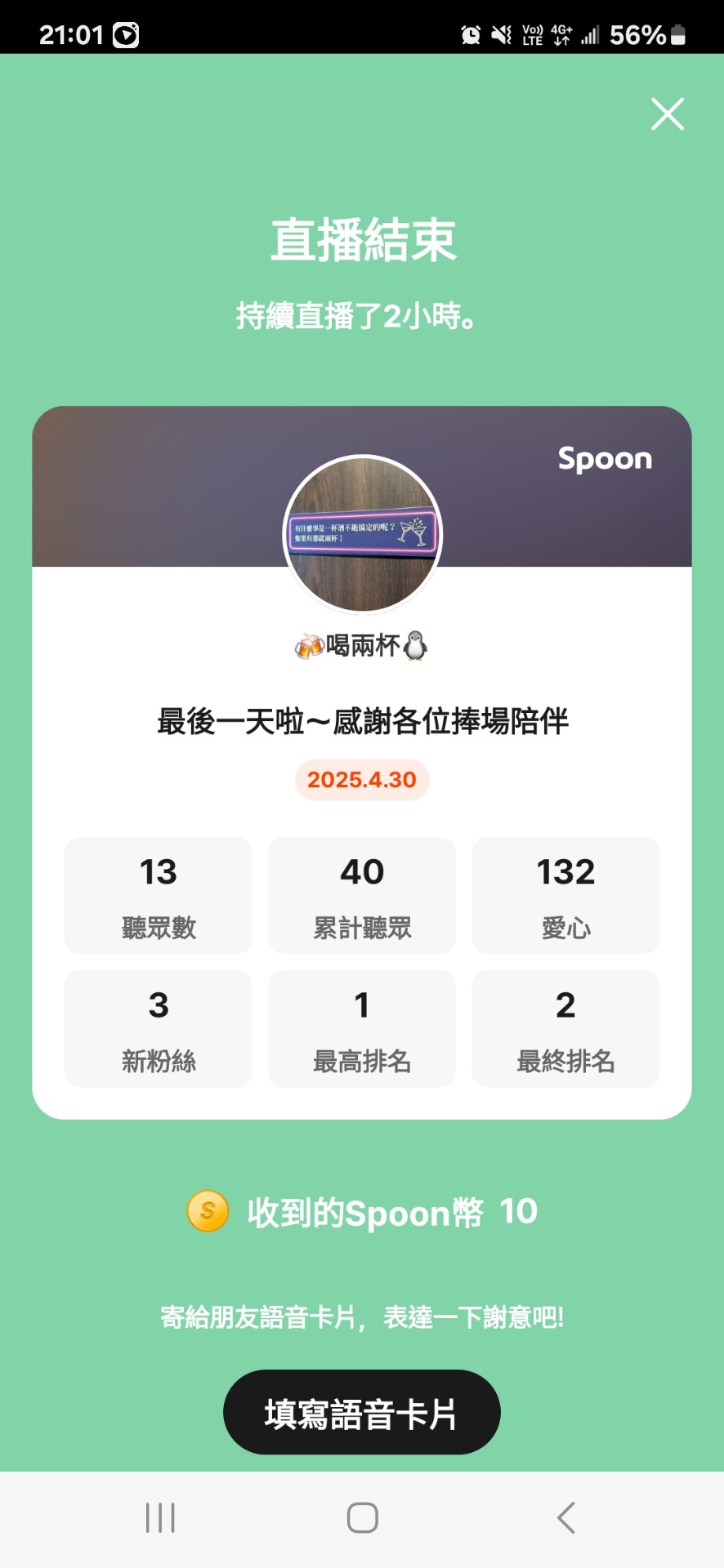Tap the 填寫語音卡片 button

coord(361,1414)
